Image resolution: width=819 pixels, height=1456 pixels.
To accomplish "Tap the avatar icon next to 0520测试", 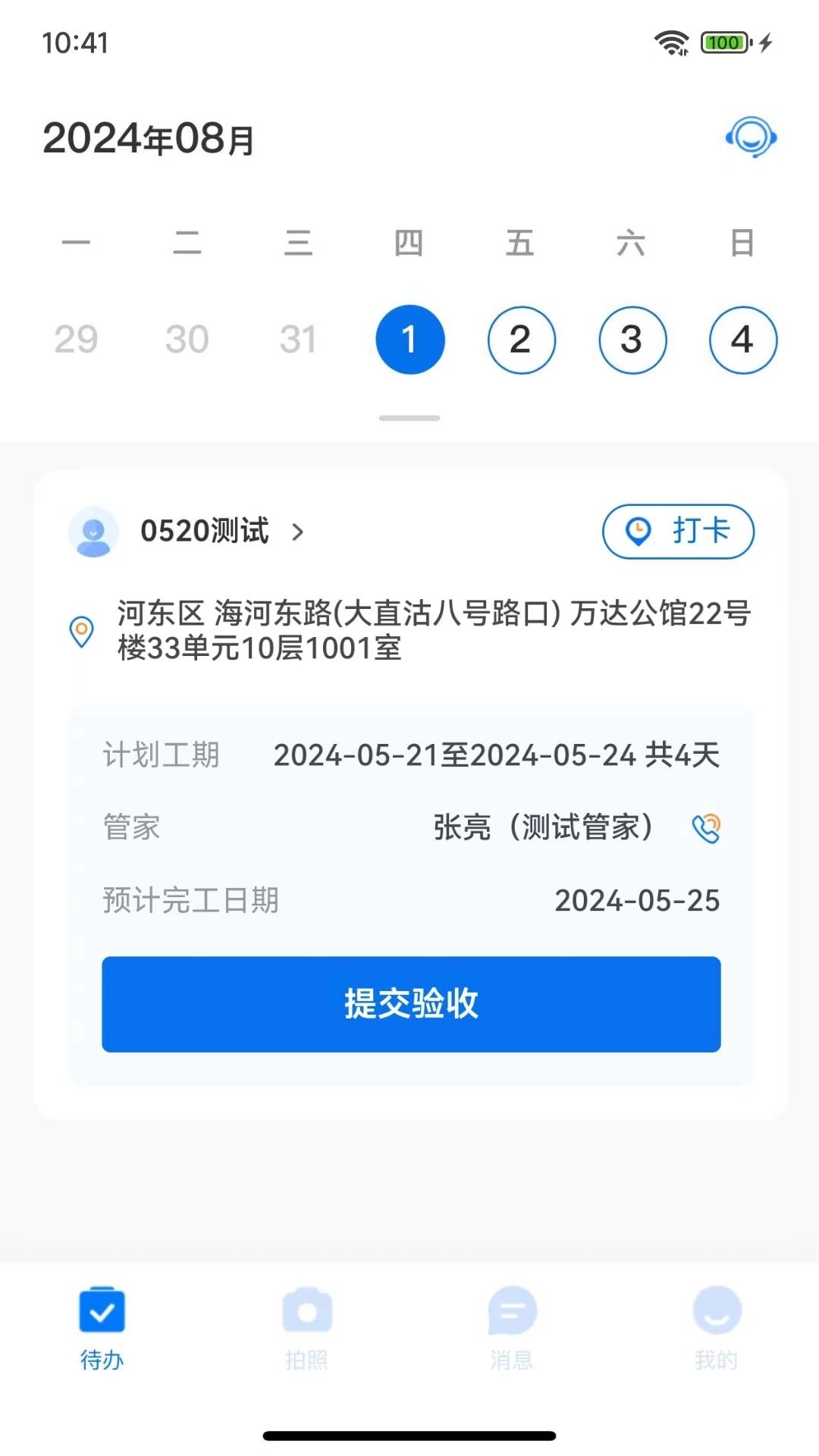I will pos(93,532).
